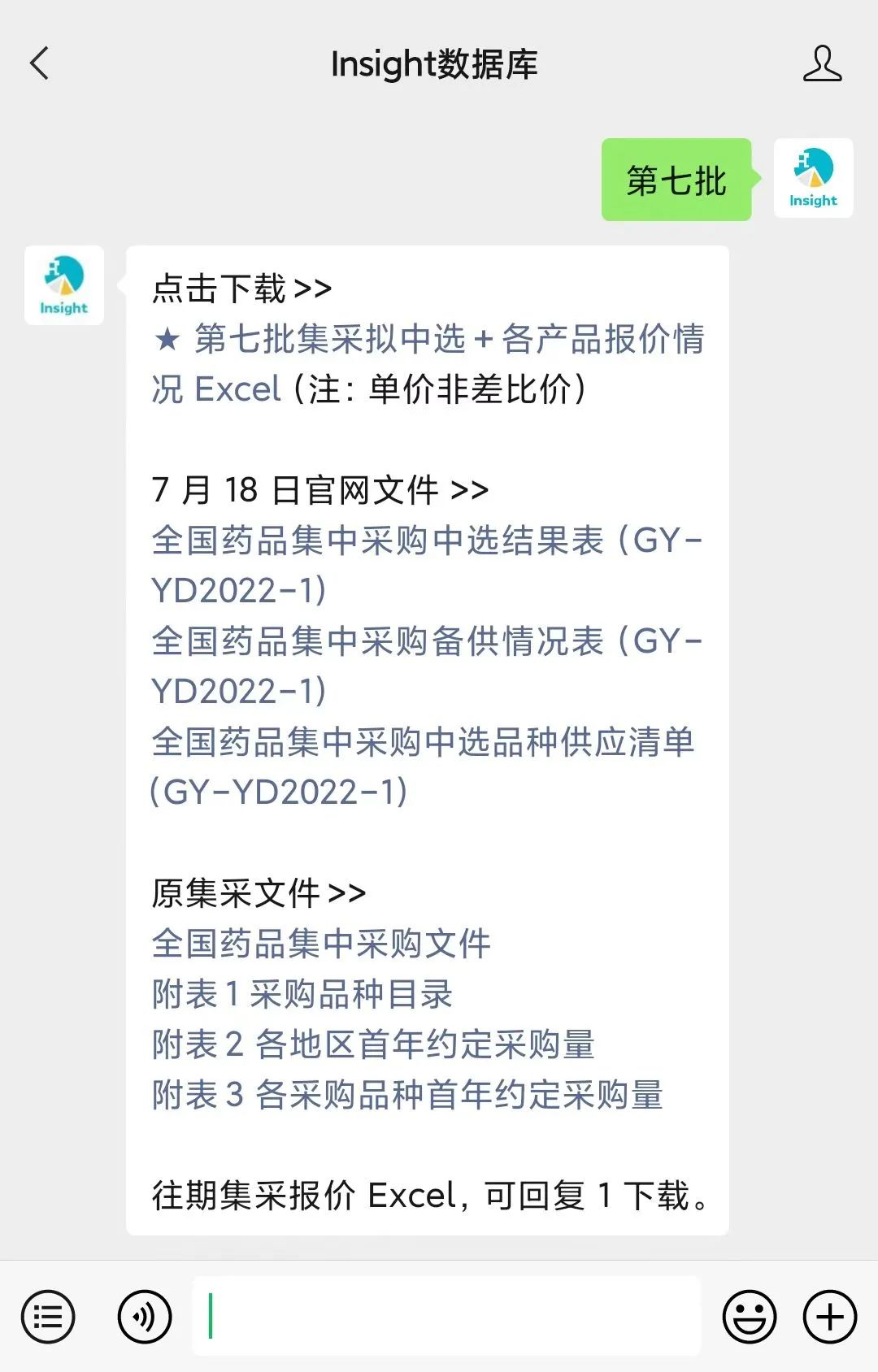Open 附表 1 采购品种目录 link
878x1372 pixels.
coord(302,994)
